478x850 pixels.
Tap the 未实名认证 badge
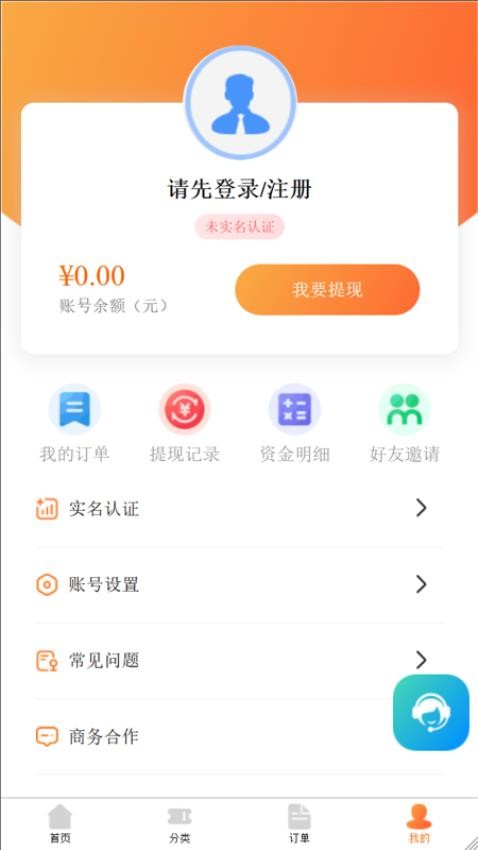(x=240, y=227)
